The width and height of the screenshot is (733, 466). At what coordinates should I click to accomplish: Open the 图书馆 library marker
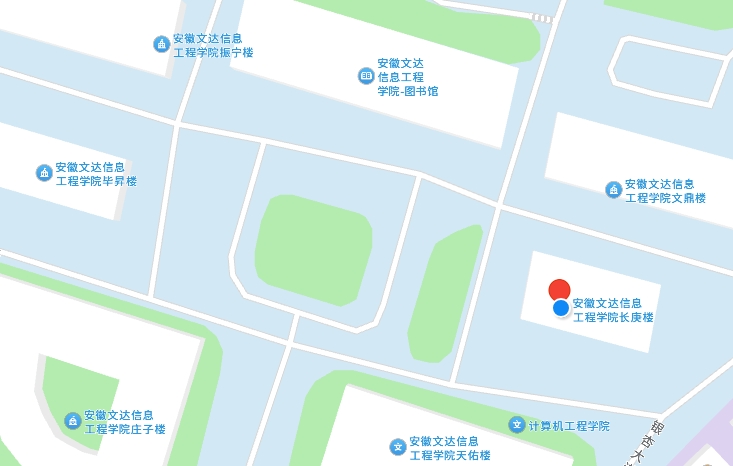pos(366,76)
